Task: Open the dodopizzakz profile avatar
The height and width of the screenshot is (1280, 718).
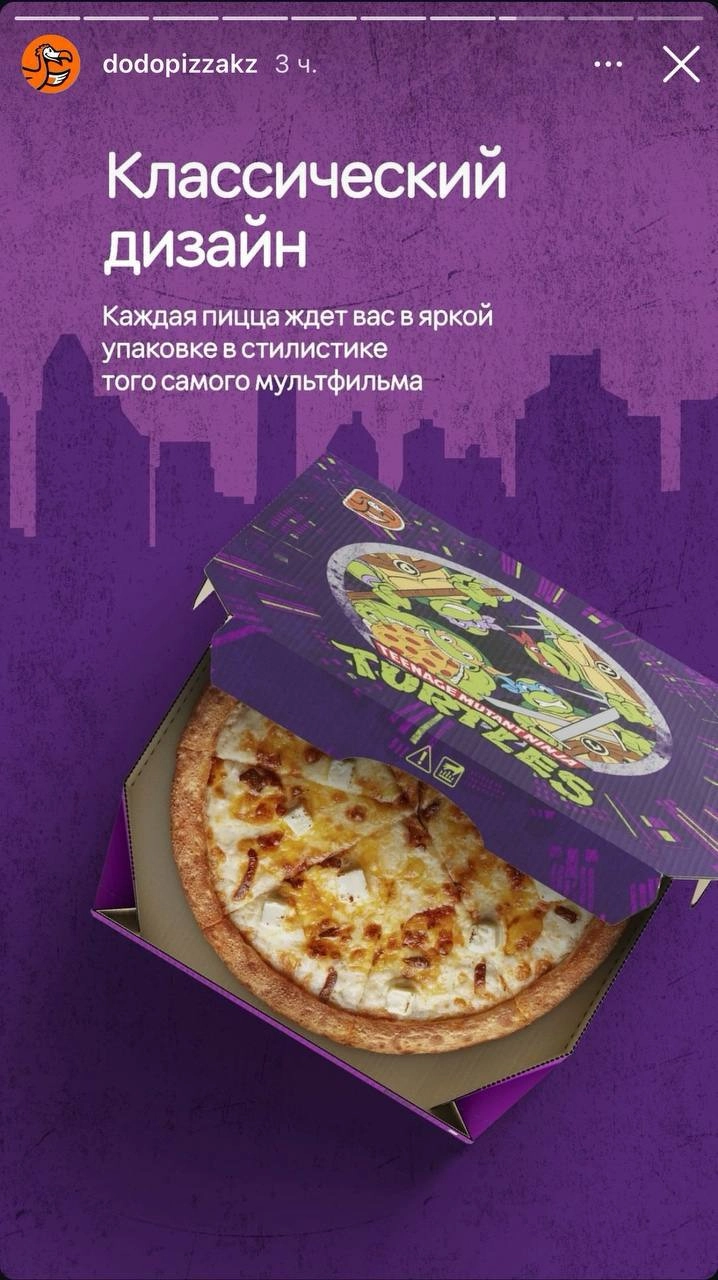Action: pyautogui.click(x=51, y=65)
